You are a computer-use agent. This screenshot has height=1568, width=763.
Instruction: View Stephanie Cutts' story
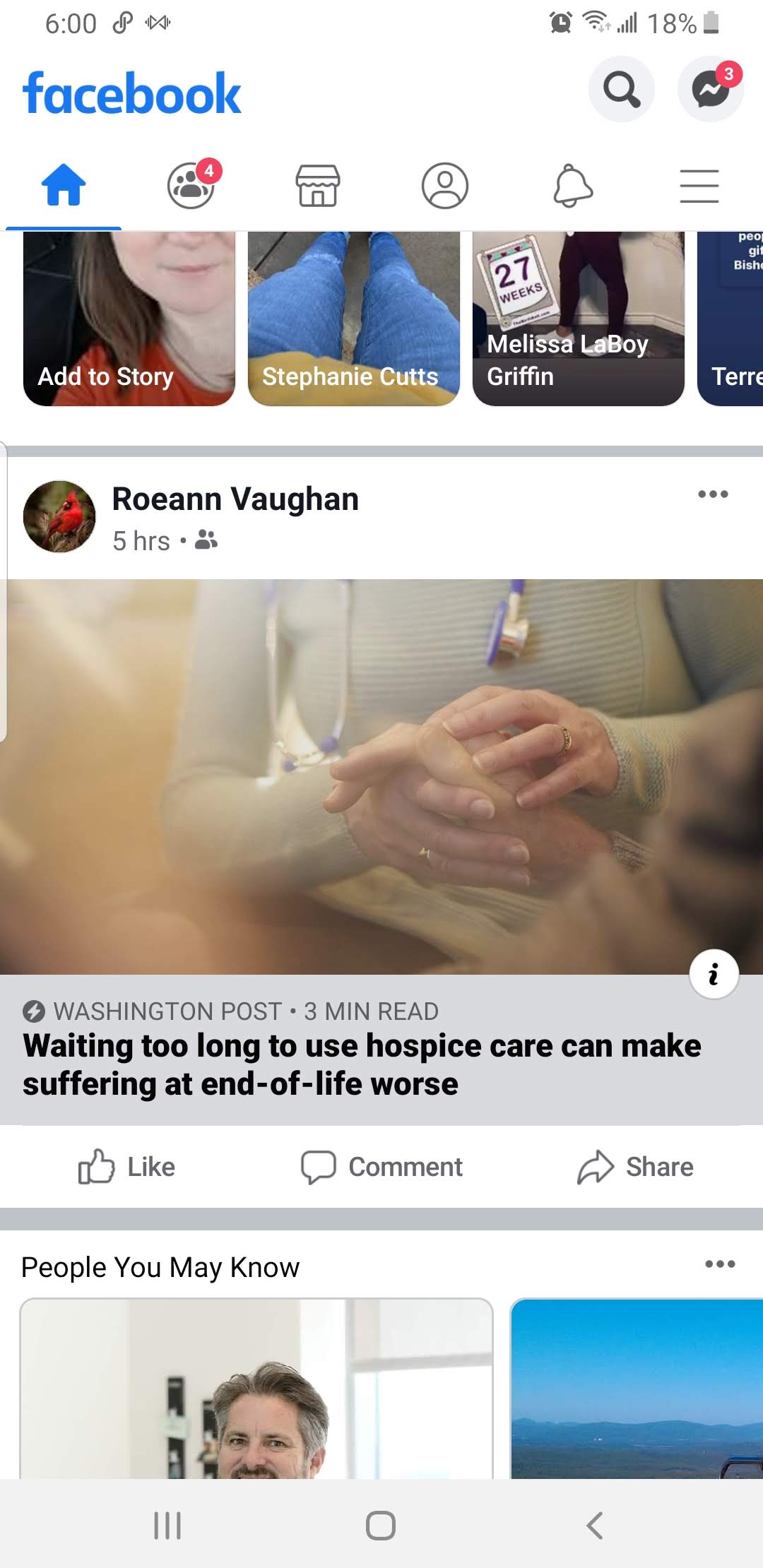(x=354, y=318)
